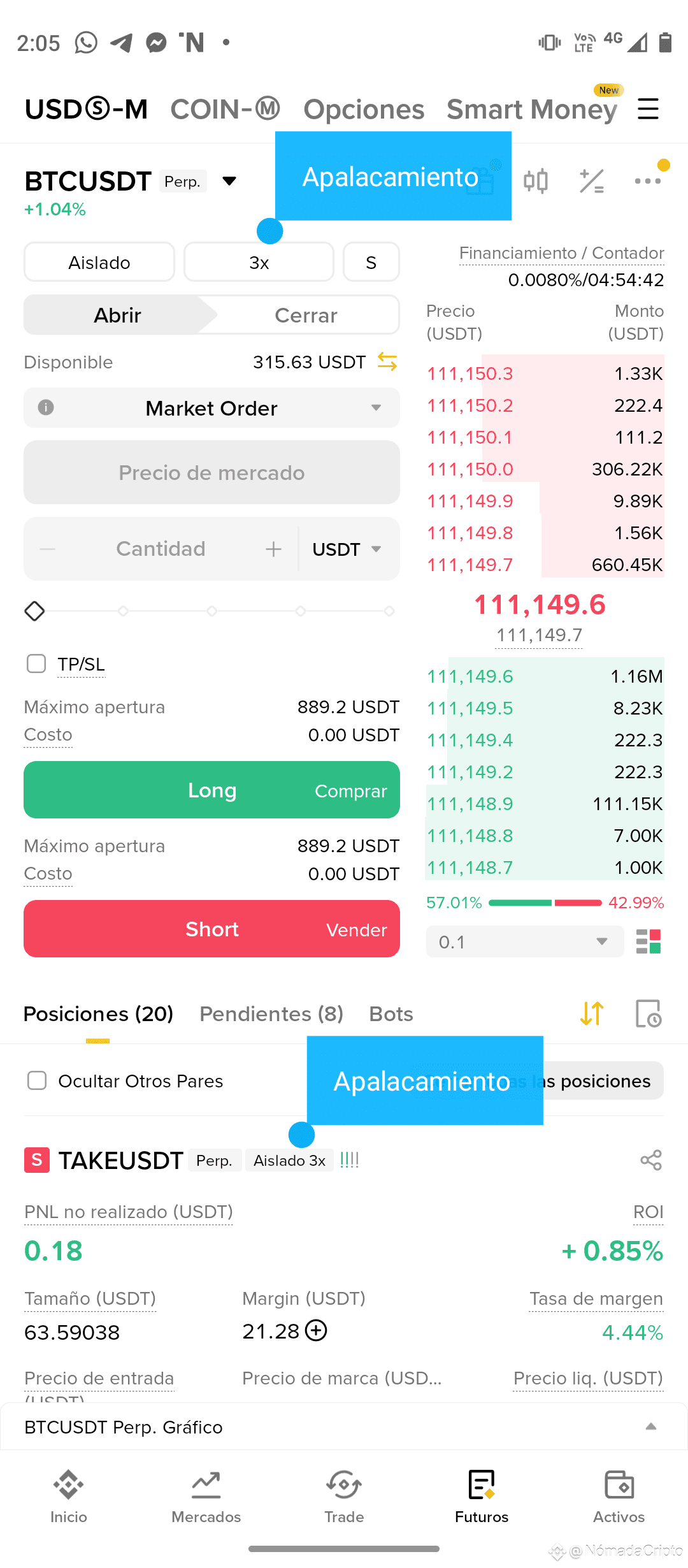Switch to Smart Money tab
The width and height of the screenshot is (688, 1568).
(x=532, y=110)
